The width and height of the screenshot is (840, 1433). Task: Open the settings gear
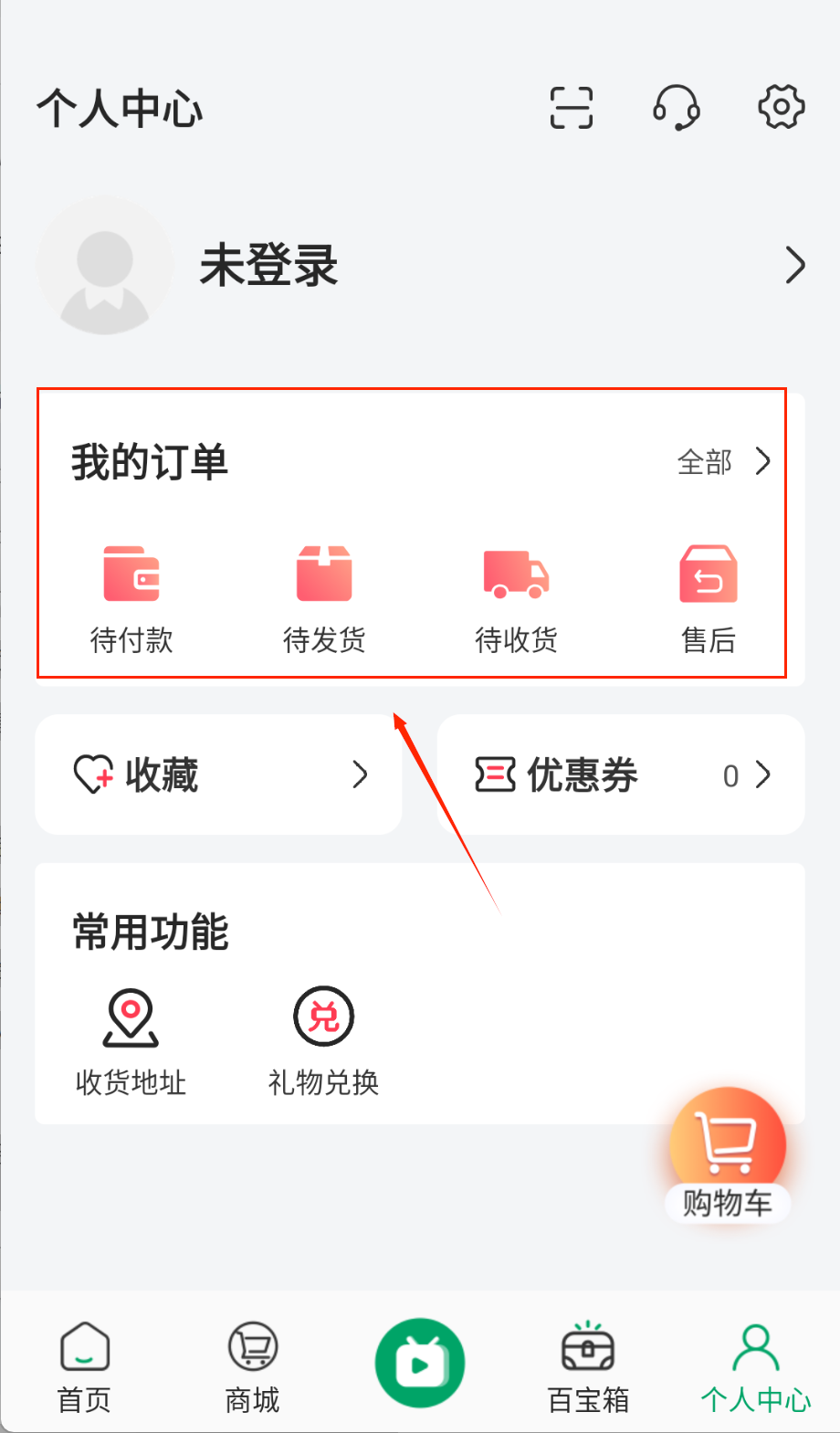pyautogui.click(x=781, y=108)
